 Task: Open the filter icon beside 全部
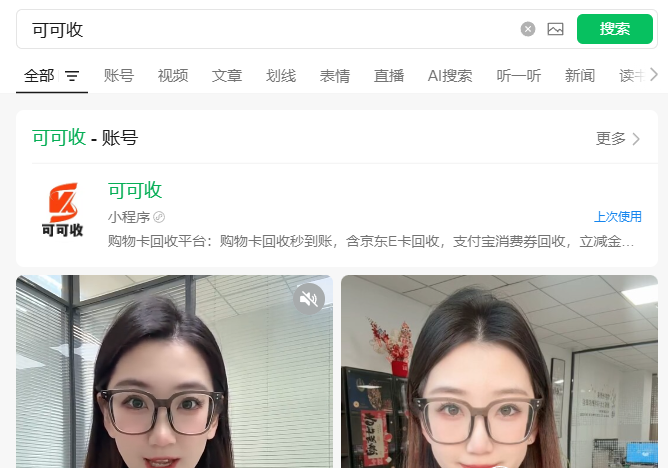pyautogui.click(x=72, y=76)
